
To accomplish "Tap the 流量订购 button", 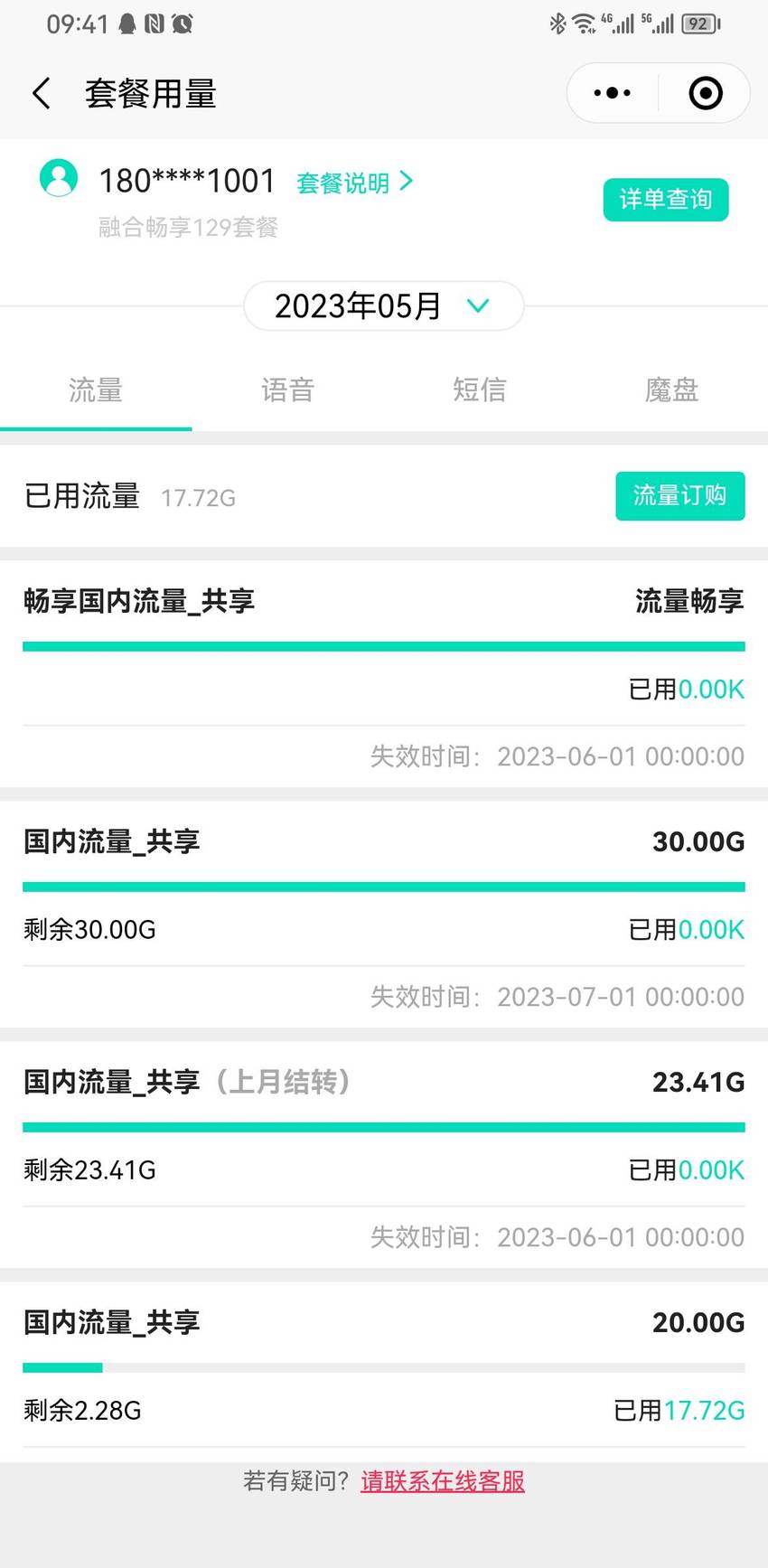I will click(x=680, y=496).
